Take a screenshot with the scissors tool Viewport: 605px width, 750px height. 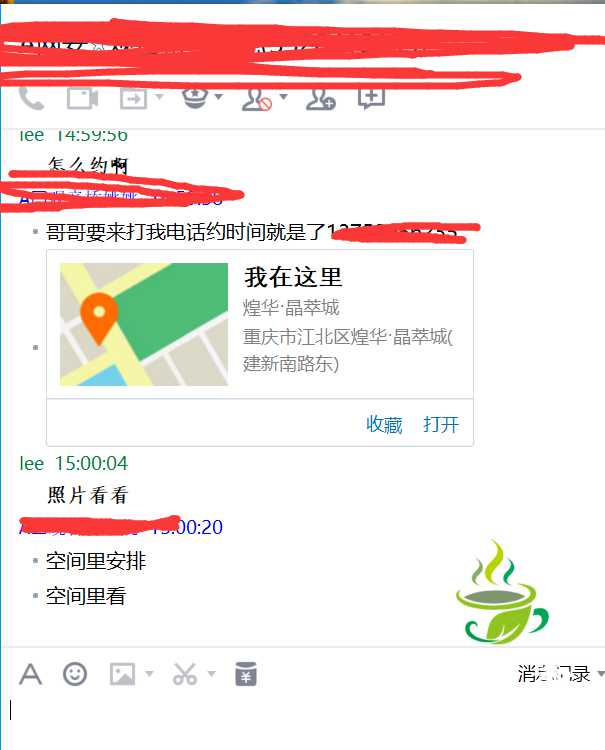(x=184, y=674)
